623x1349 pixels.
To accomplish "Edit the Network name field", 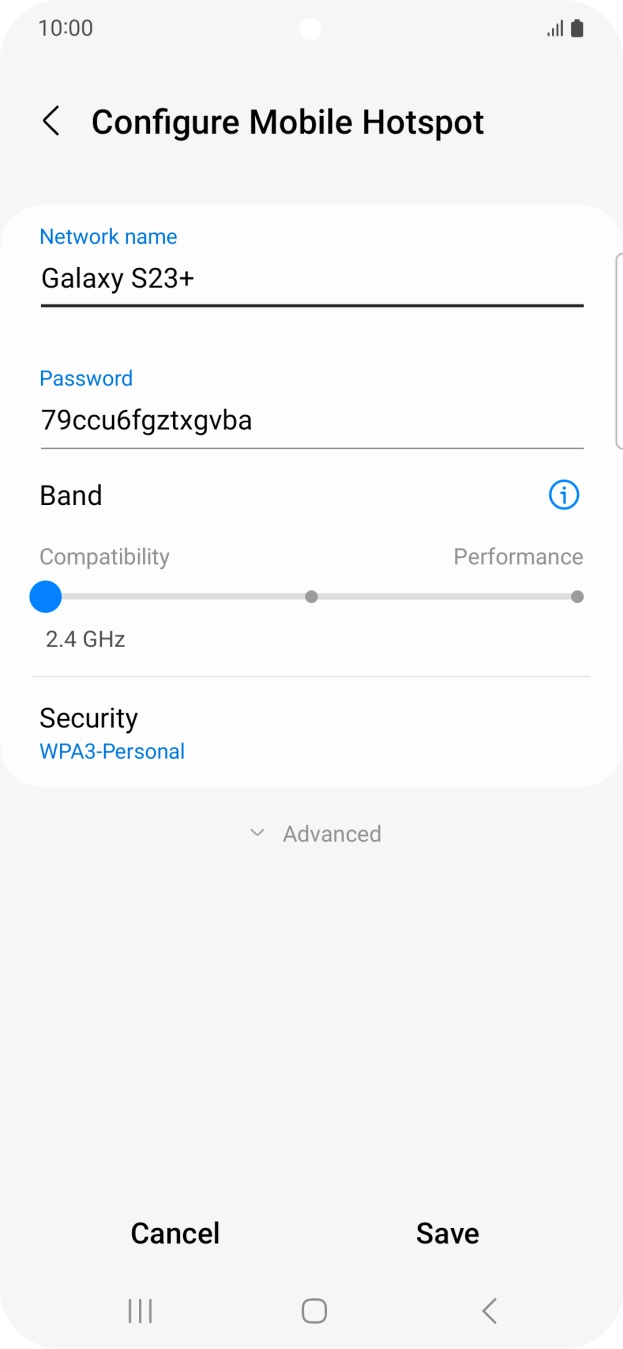I will [311, 278].
